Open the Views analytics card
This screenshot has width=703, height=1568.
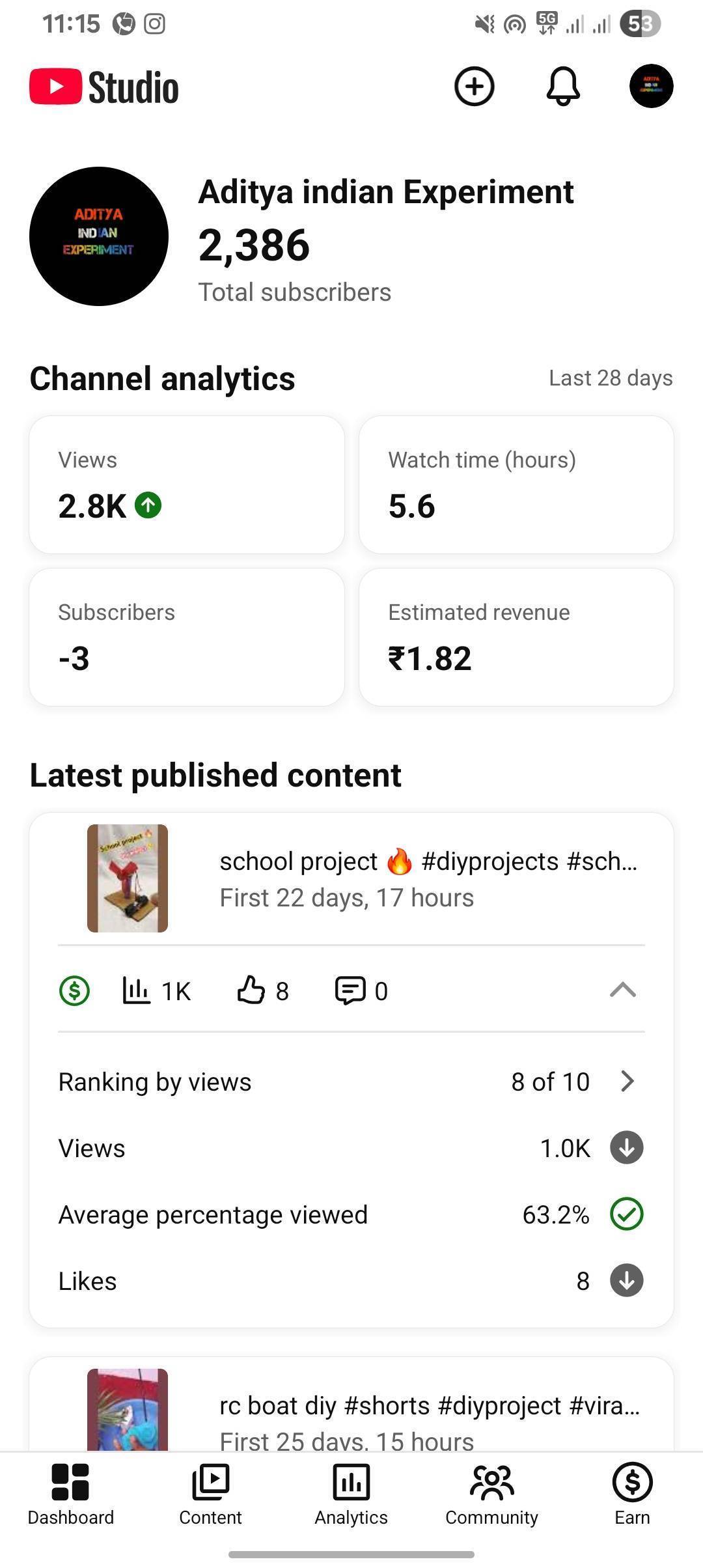pyautogui.click(x=187, y=485)
